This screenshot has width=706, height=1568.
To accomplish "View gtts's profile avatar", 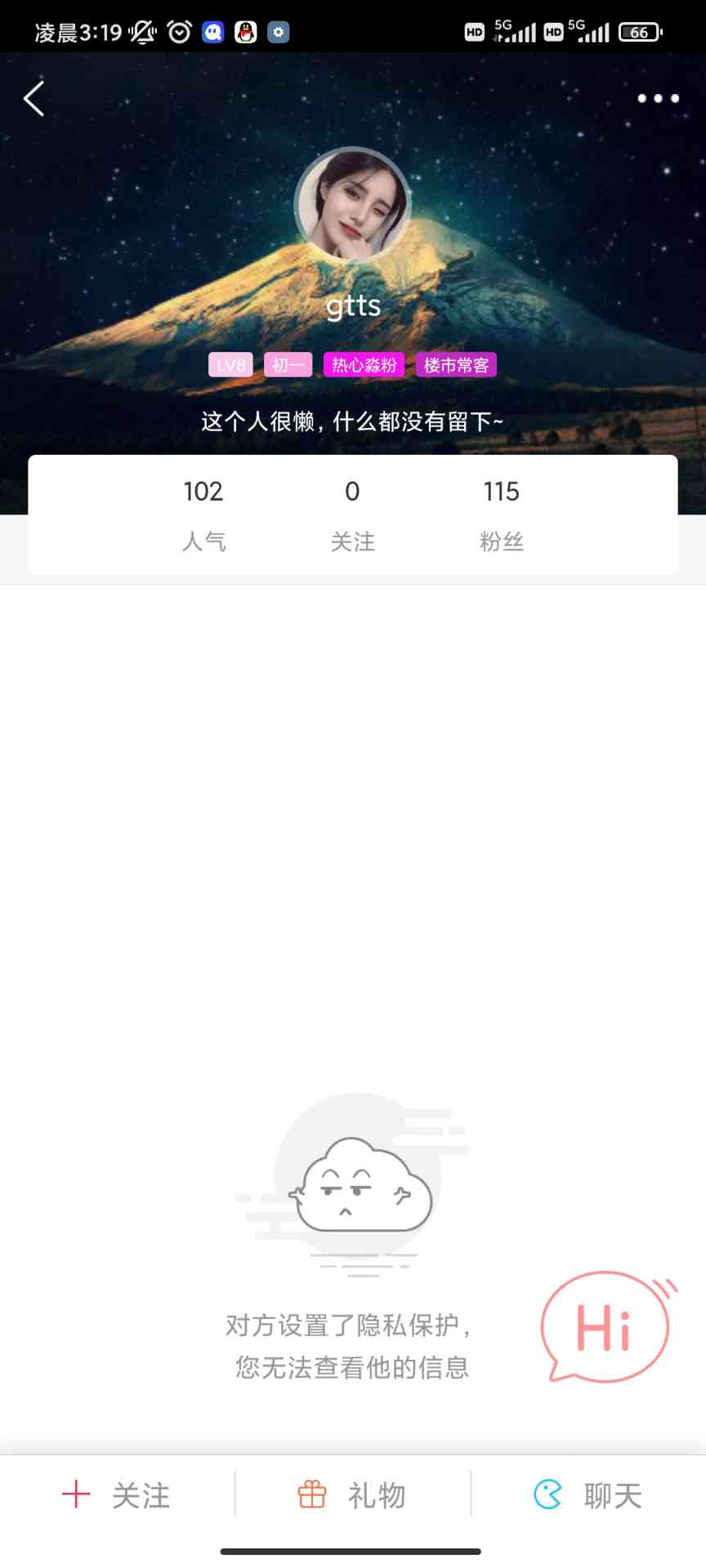I will 353,205.
